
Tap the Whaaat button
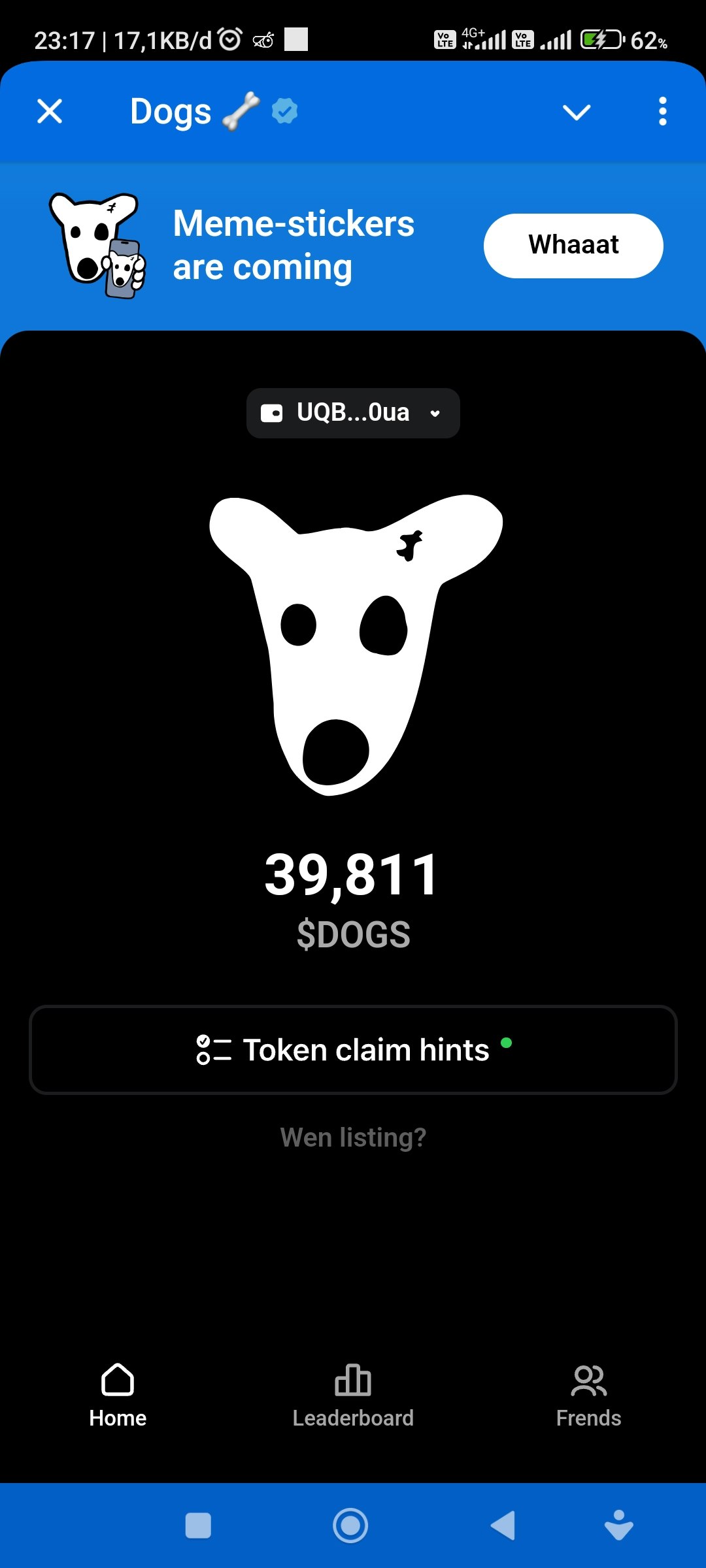pyautogui.click(x=573, y=246)
